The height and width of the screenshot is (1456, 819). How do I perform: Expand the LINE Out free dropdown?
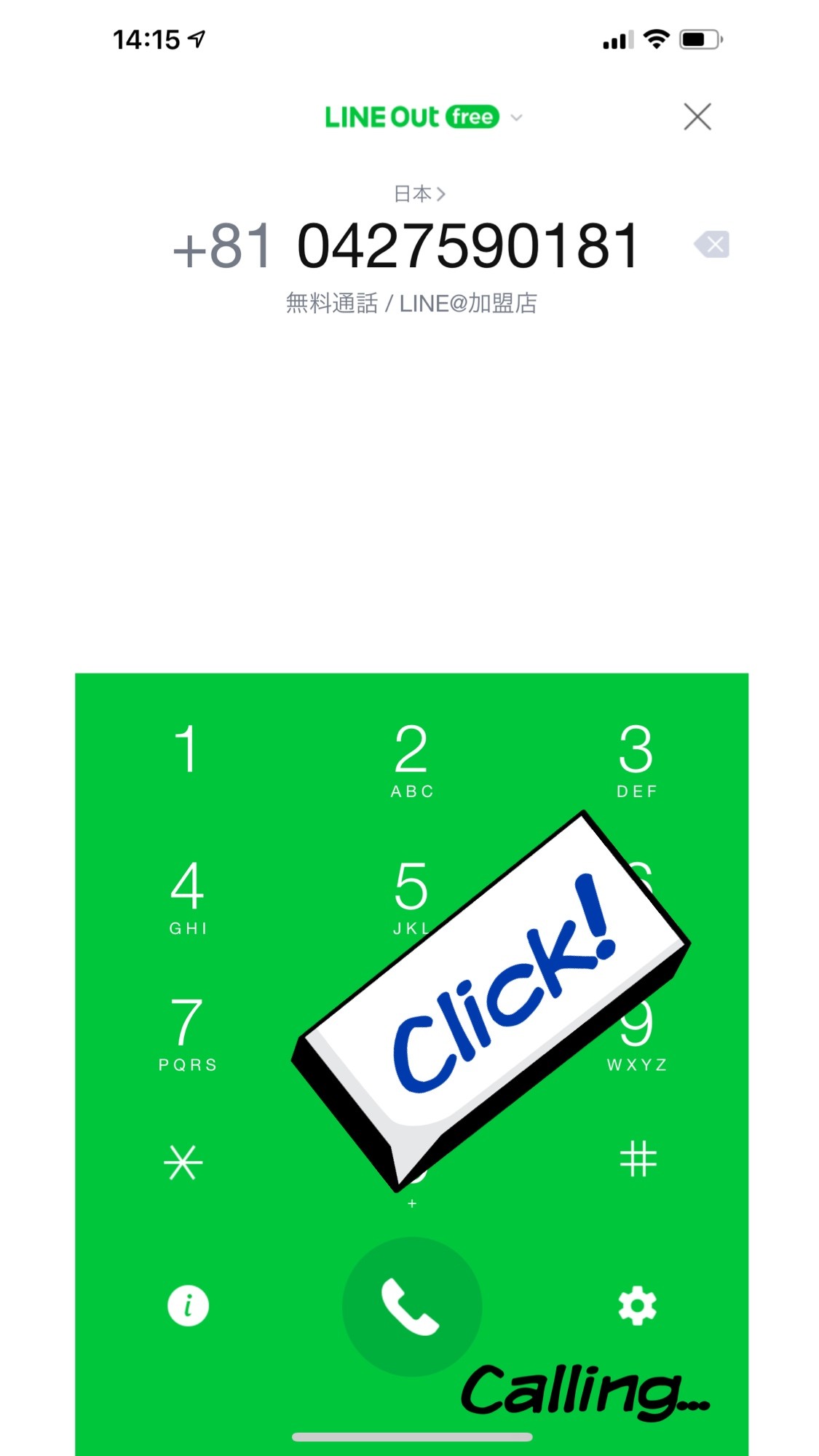tap(423, 117)
